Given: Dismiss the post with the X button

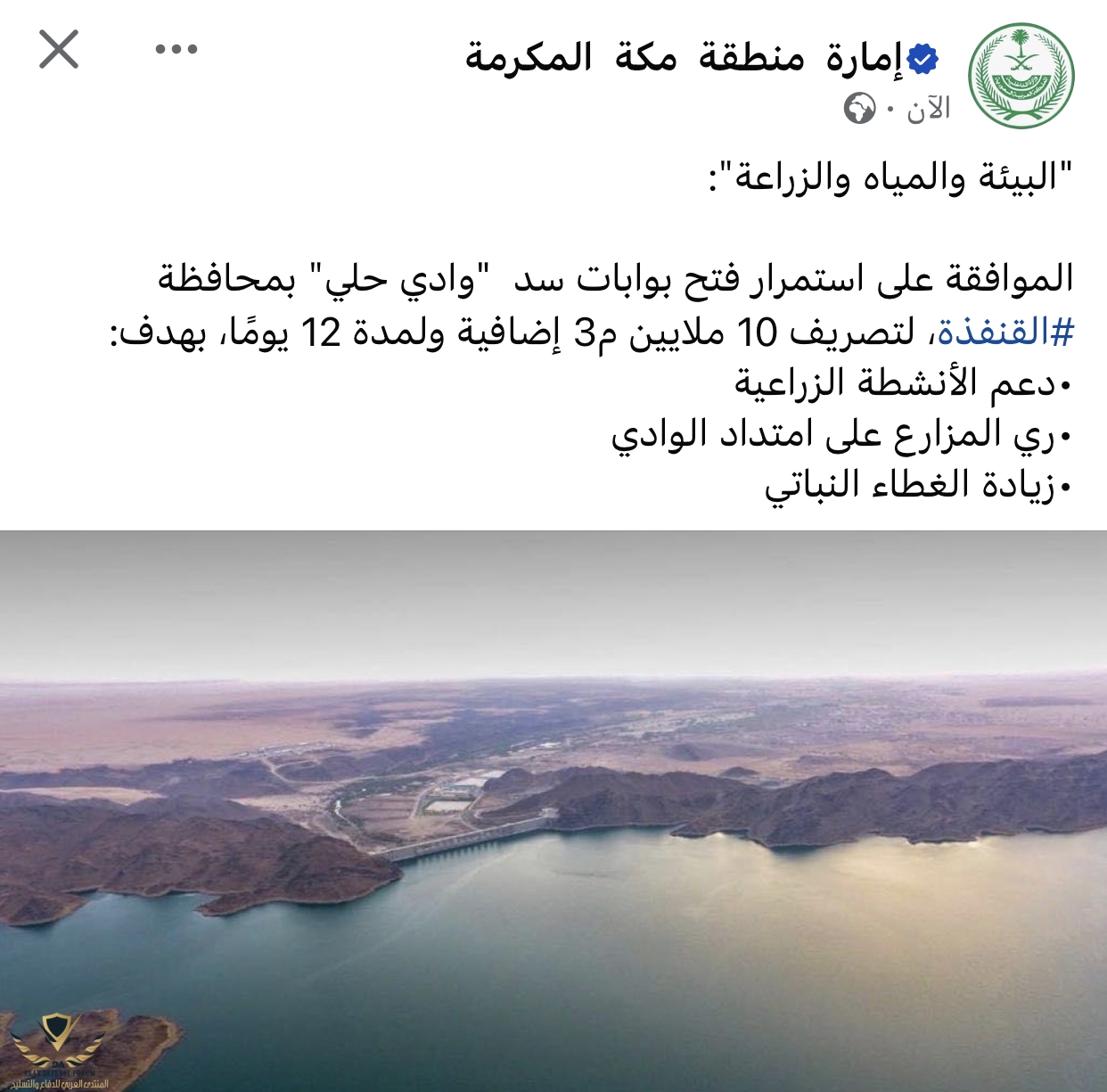Looking at the screenshot, I should (x=59, y=49).
